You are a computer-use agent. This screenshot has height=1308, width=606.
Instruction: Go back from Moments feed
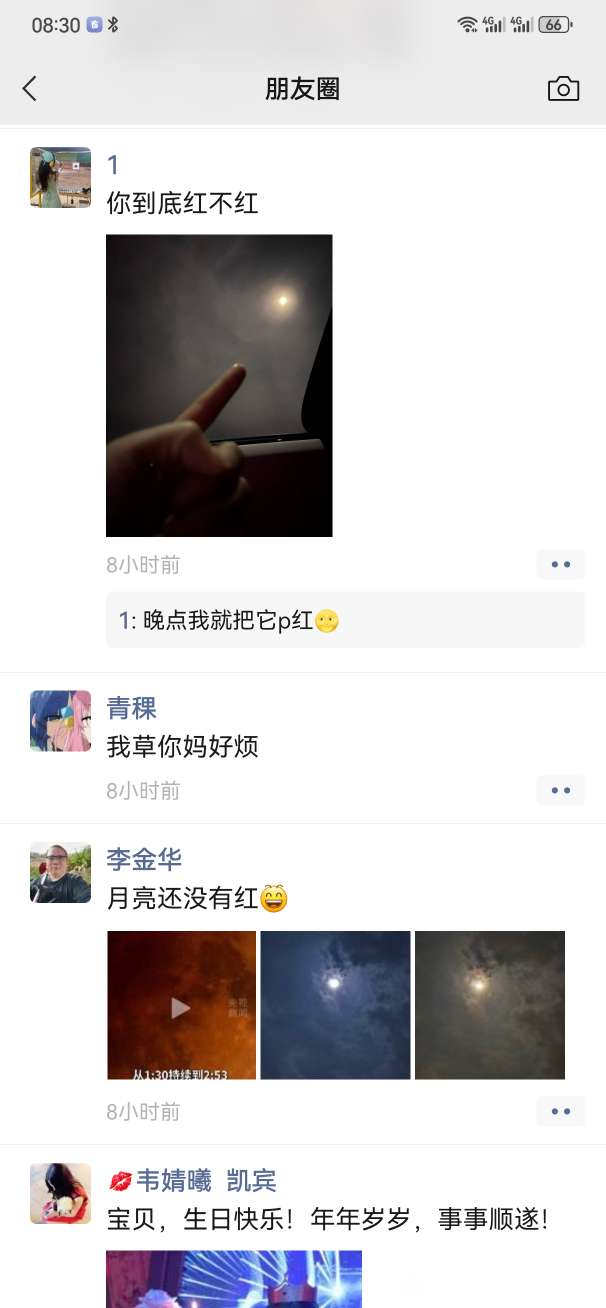(30, 89)
